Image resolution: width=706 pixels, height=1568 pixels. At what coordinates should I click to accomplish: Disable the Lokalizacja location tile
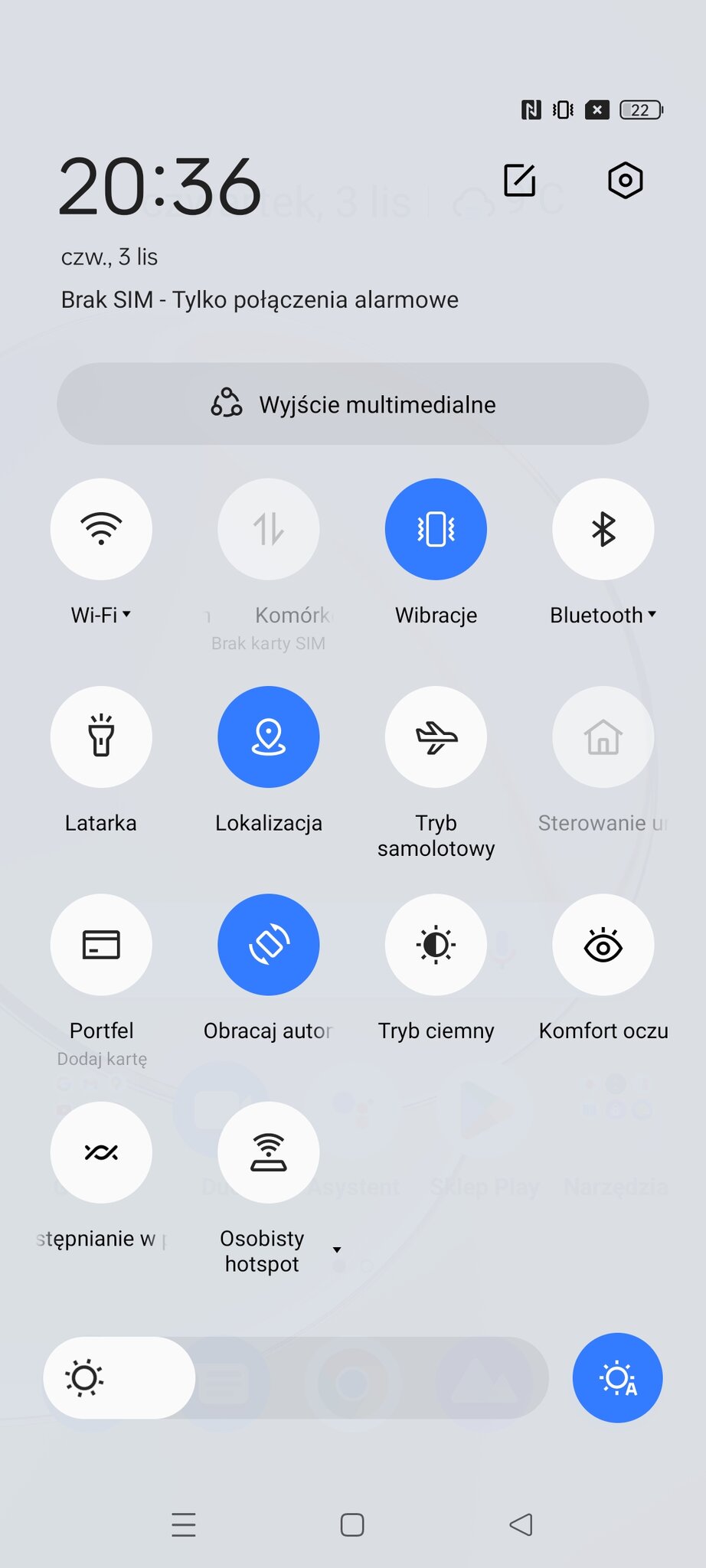coord(268,737)
